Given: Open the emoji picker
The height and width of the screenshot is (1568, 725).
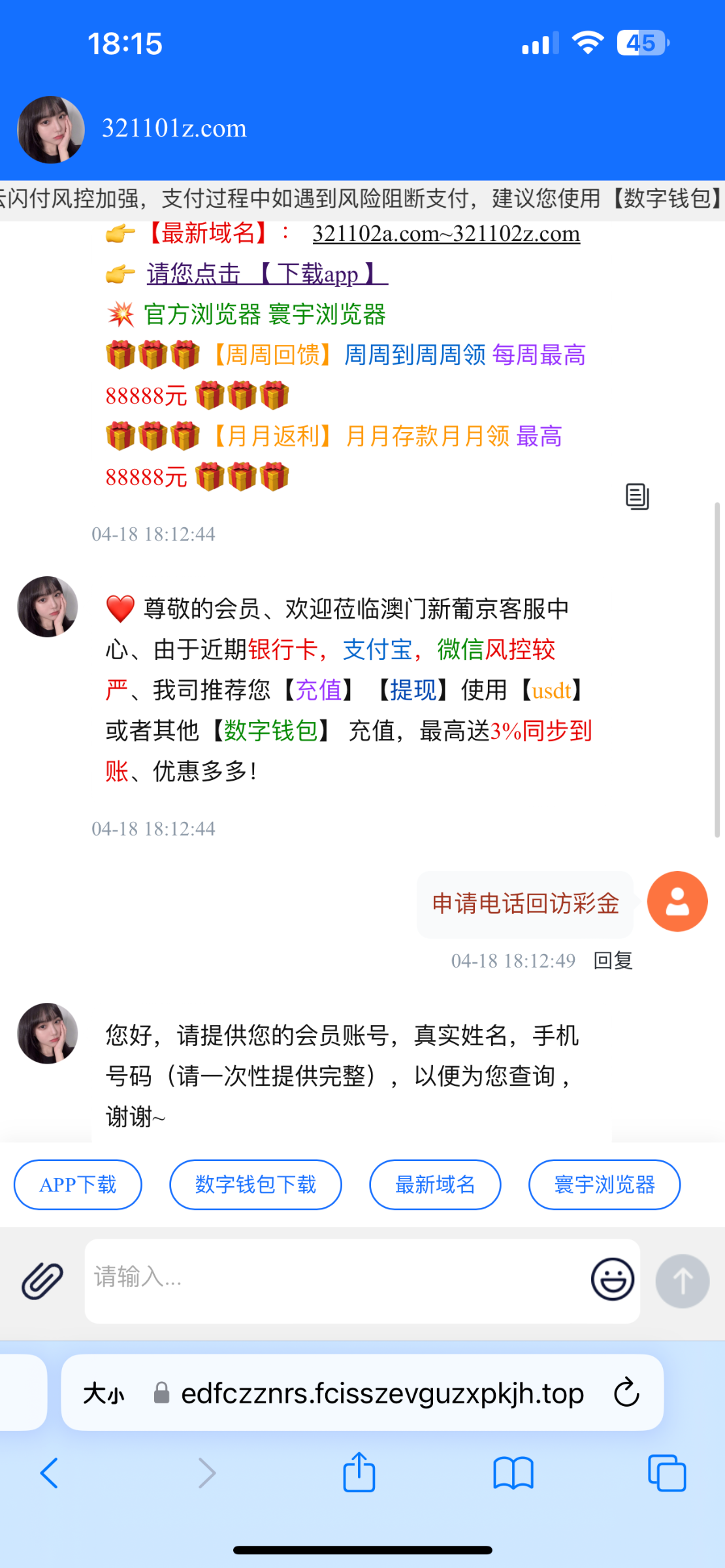Looking at the screenshot, I should click(612, 1279).
